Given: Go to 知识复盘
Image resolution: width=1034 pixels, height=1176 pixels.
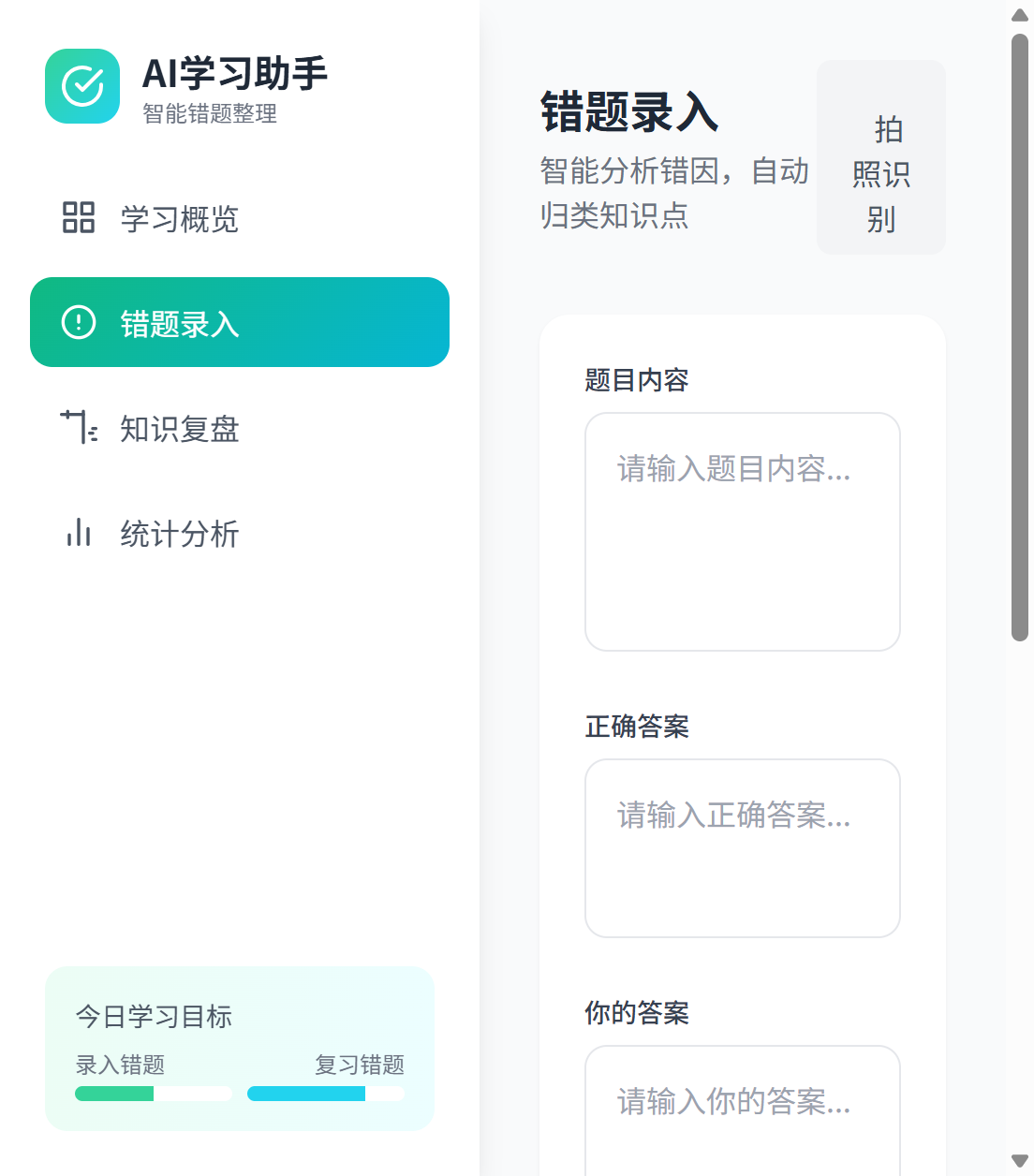Looking at the screenshot, I should coord(240,427).
